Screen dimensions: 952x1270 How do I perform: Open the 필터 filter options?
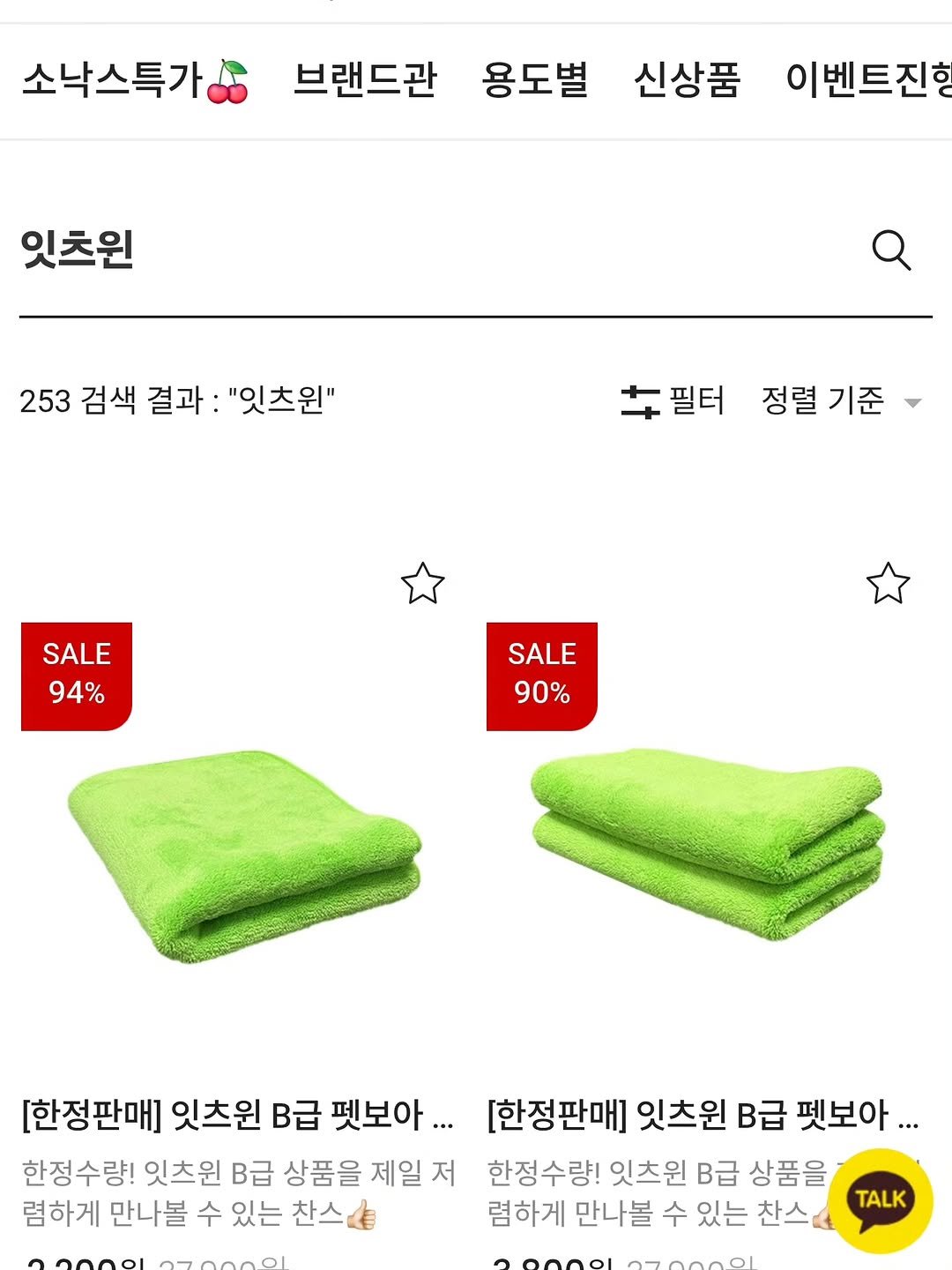pyautogui.click(x=673, y=401)
